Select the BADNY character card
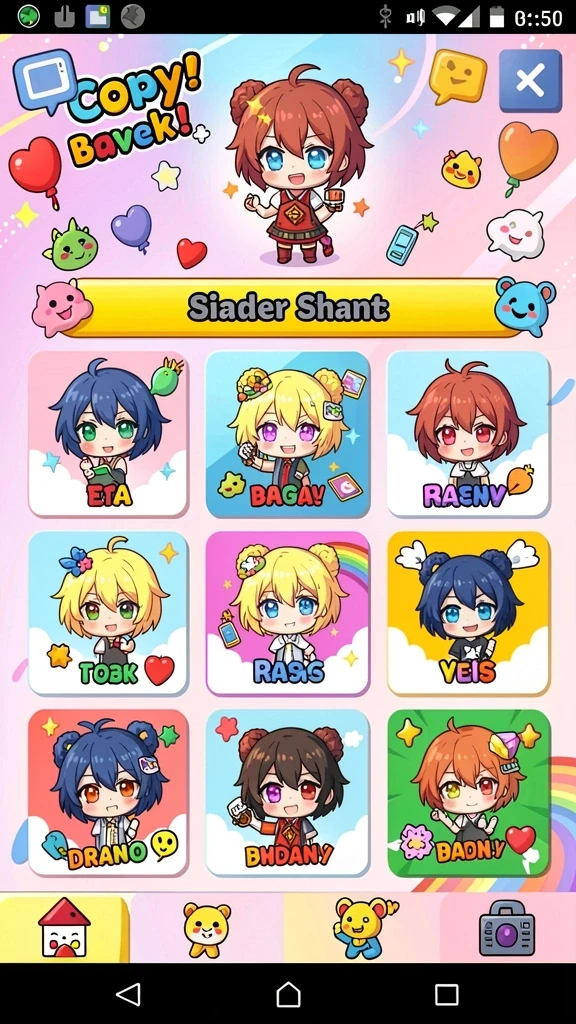 [x=468, y=792]
